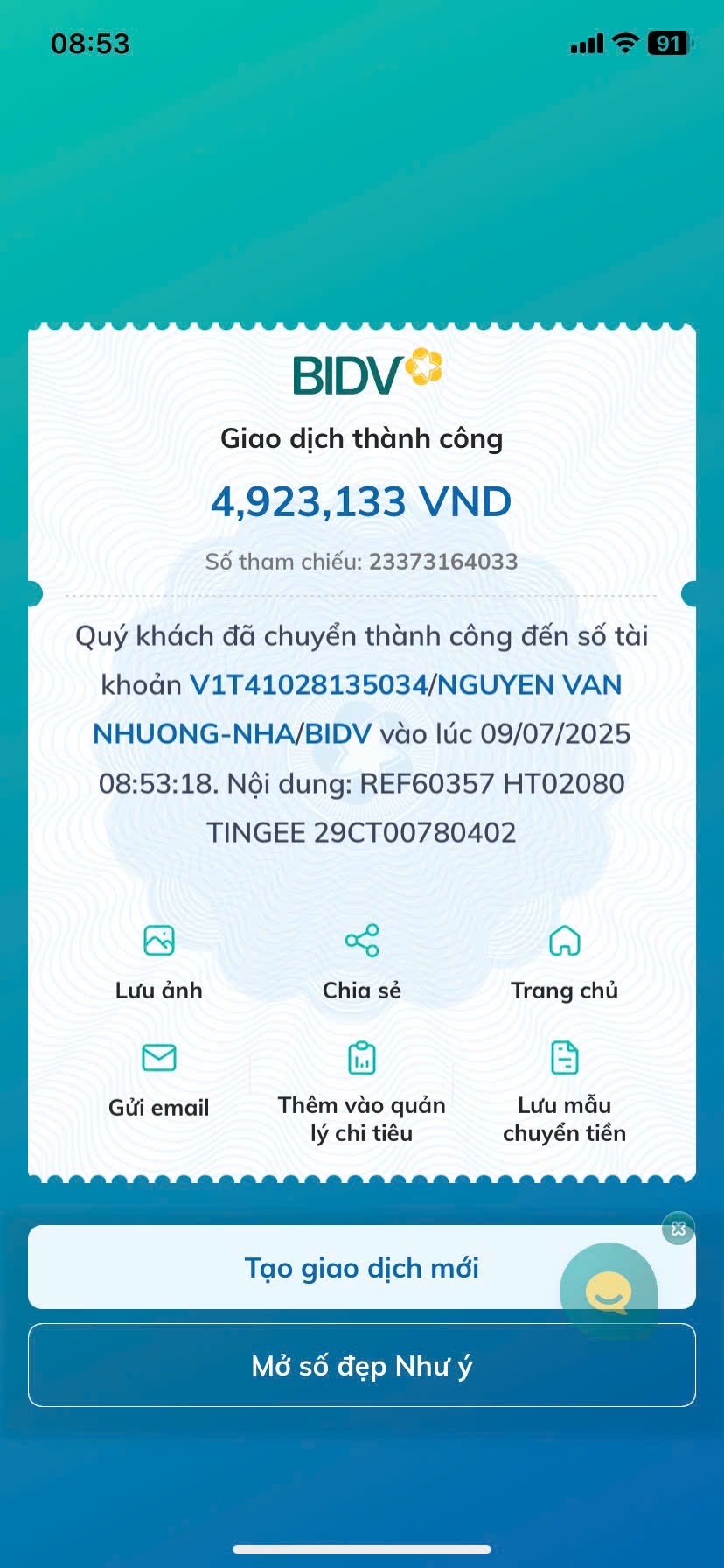724x1568 pixels.
Task: Open the floating chat assistant bubble
Action: pyautogui.click(x=609, y=1290)
